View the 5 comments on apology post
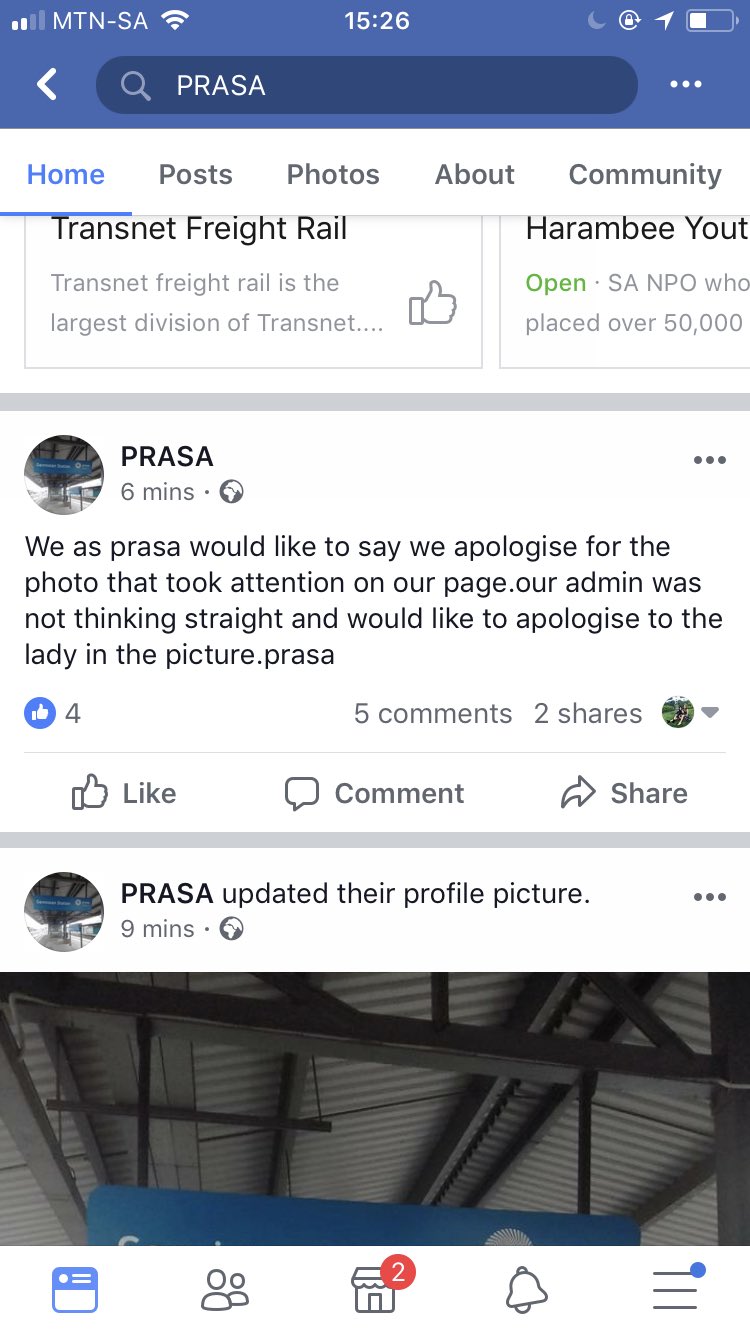This screenshot has width=750, height=1334. [x=432, y=713]
